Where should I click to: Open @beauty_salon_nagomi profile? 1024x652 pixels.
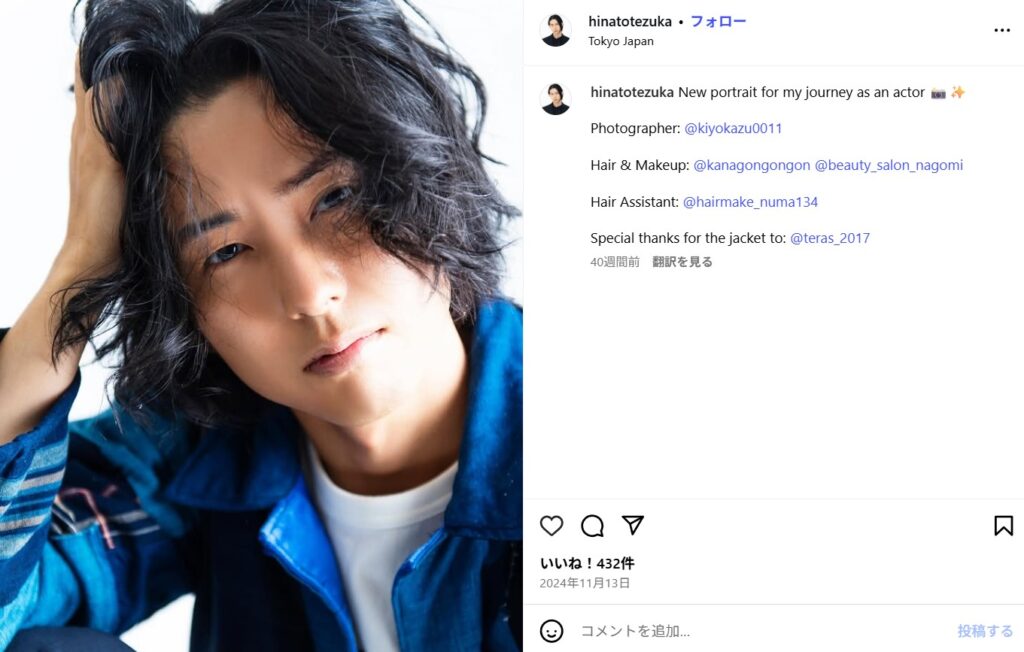pos(888,165)
